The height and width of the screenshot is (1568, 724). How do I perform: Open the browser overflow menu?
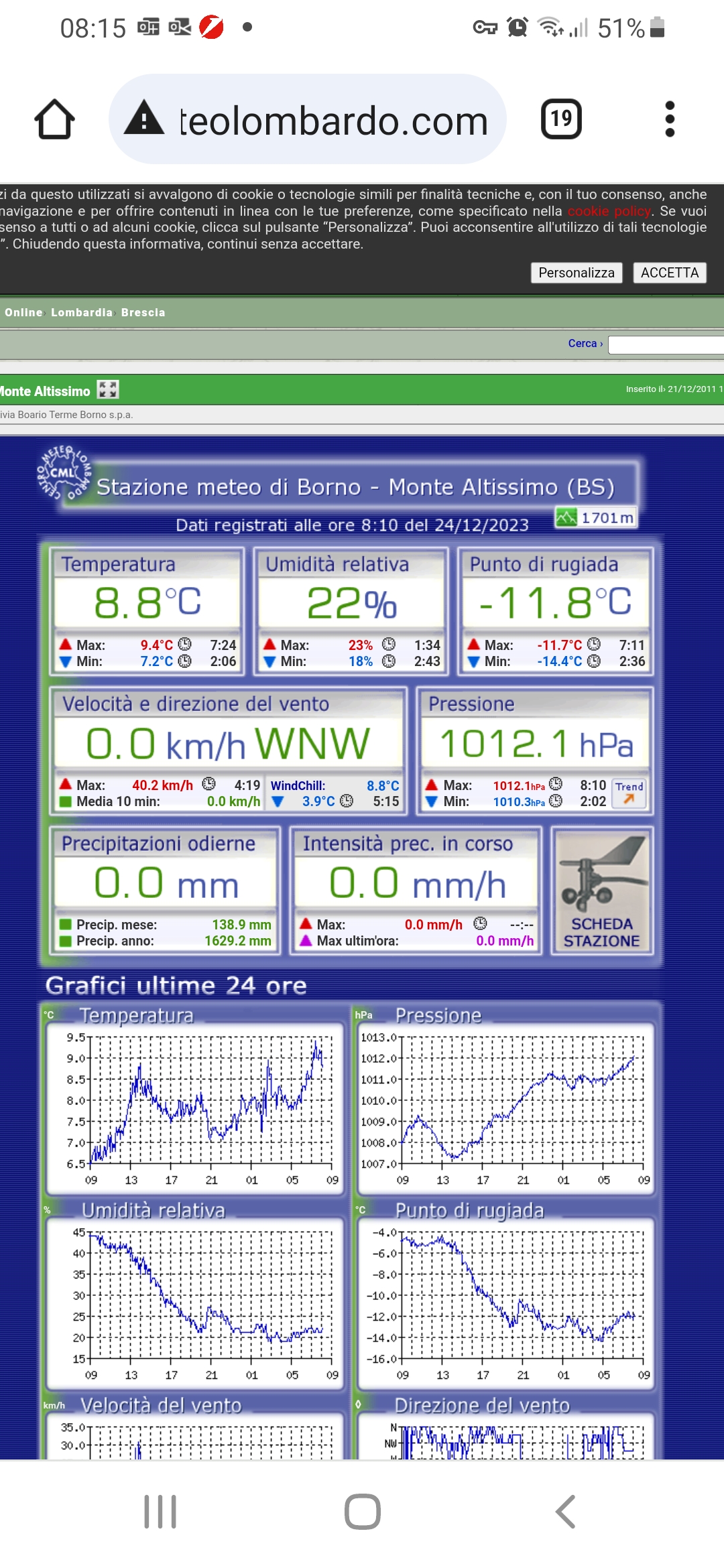point(669,120)
